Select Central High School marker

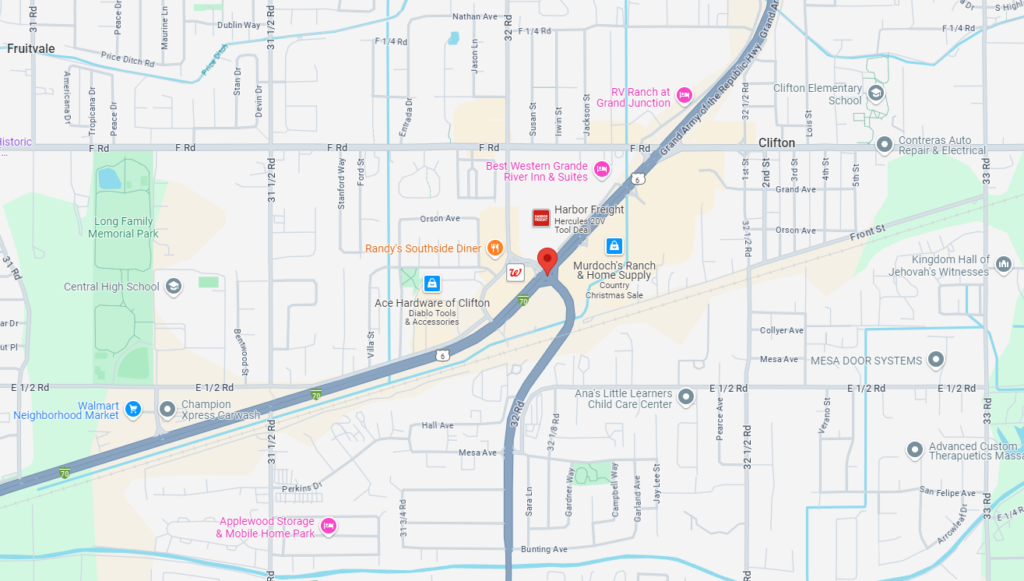(174, 287)
